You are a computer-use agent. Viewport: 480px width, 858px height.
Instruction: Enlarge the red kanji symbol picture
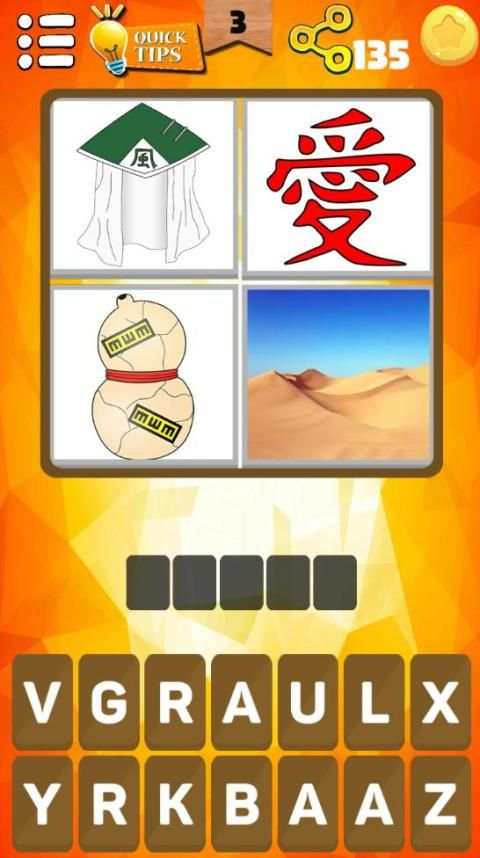pyautogui.click(x=338, y=185)
